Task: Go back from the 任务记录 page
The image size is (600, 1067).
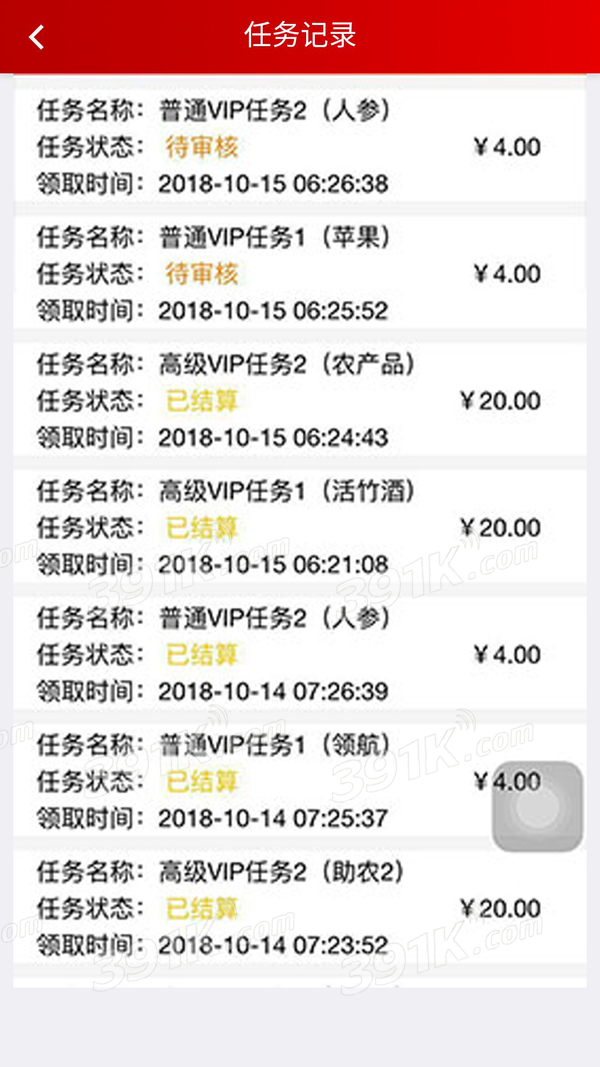Action: 37,37
